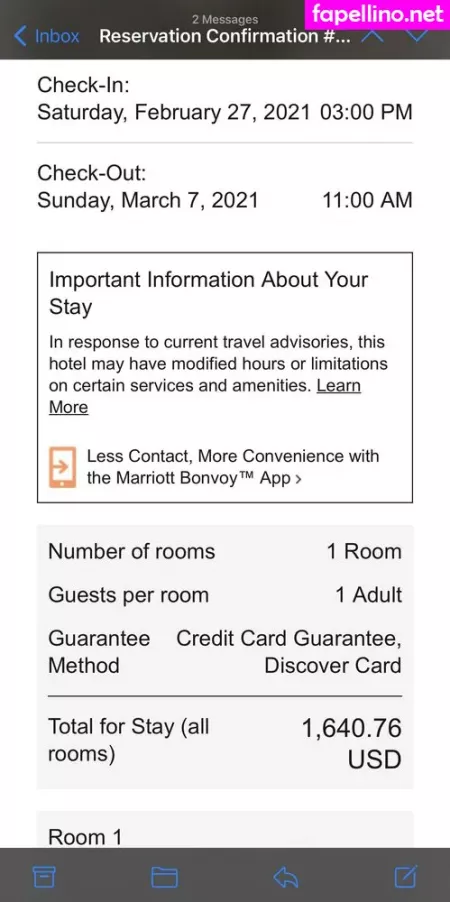The height and width of the screenshot is (902, 450).
Task: Go to the previous message arrow
Action: click(x=372, y=36)
